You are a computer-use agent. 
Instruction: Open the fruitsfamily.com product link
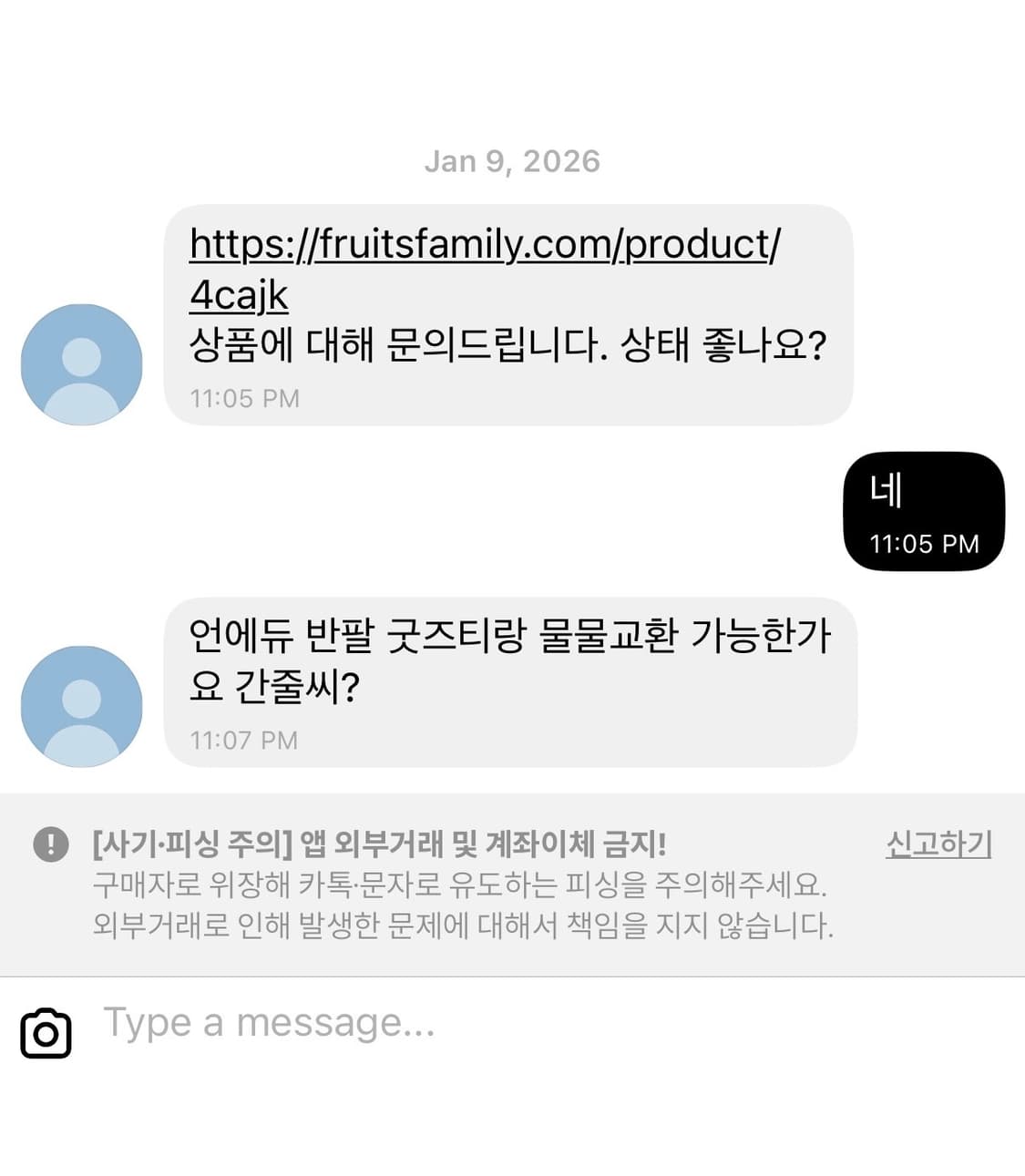pyautogui.click(x=483, y=241)
